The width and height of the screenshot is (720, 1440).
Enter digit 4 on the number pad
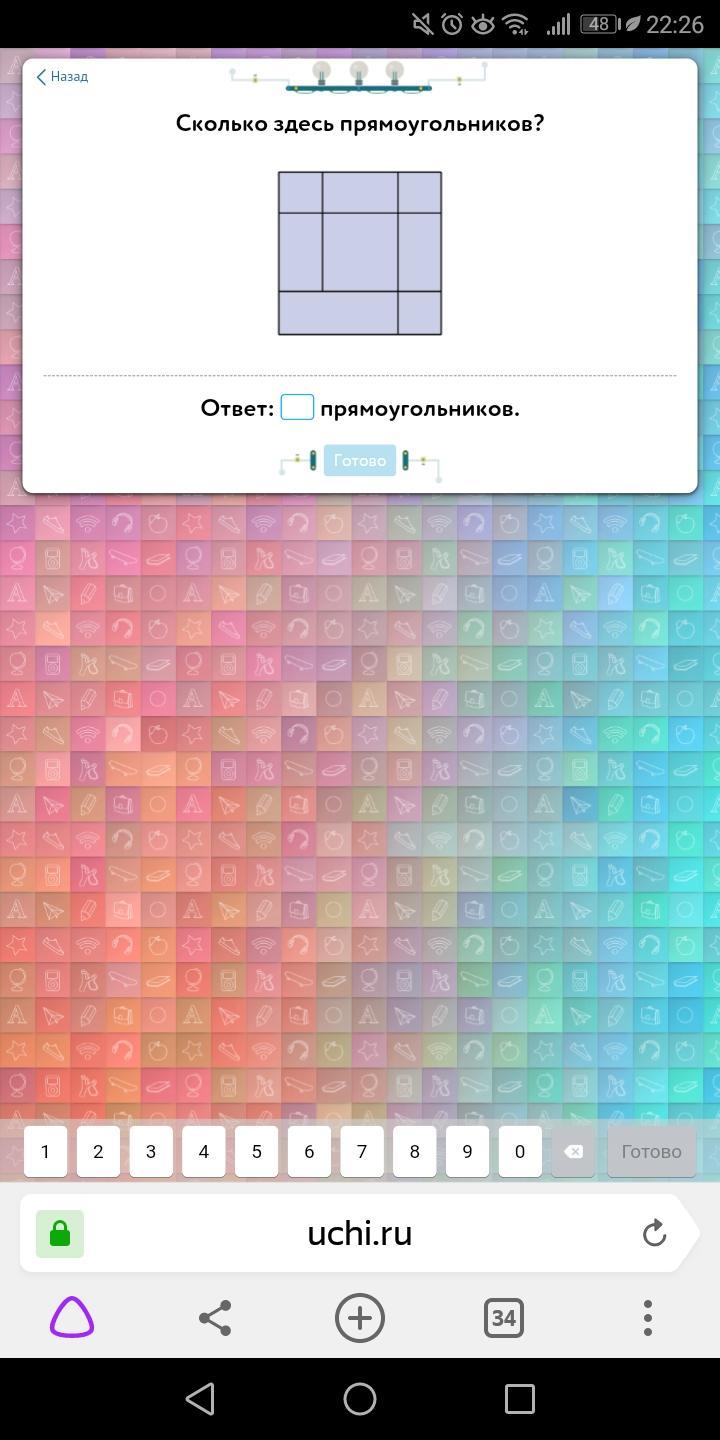click(x=204, y=1151)
